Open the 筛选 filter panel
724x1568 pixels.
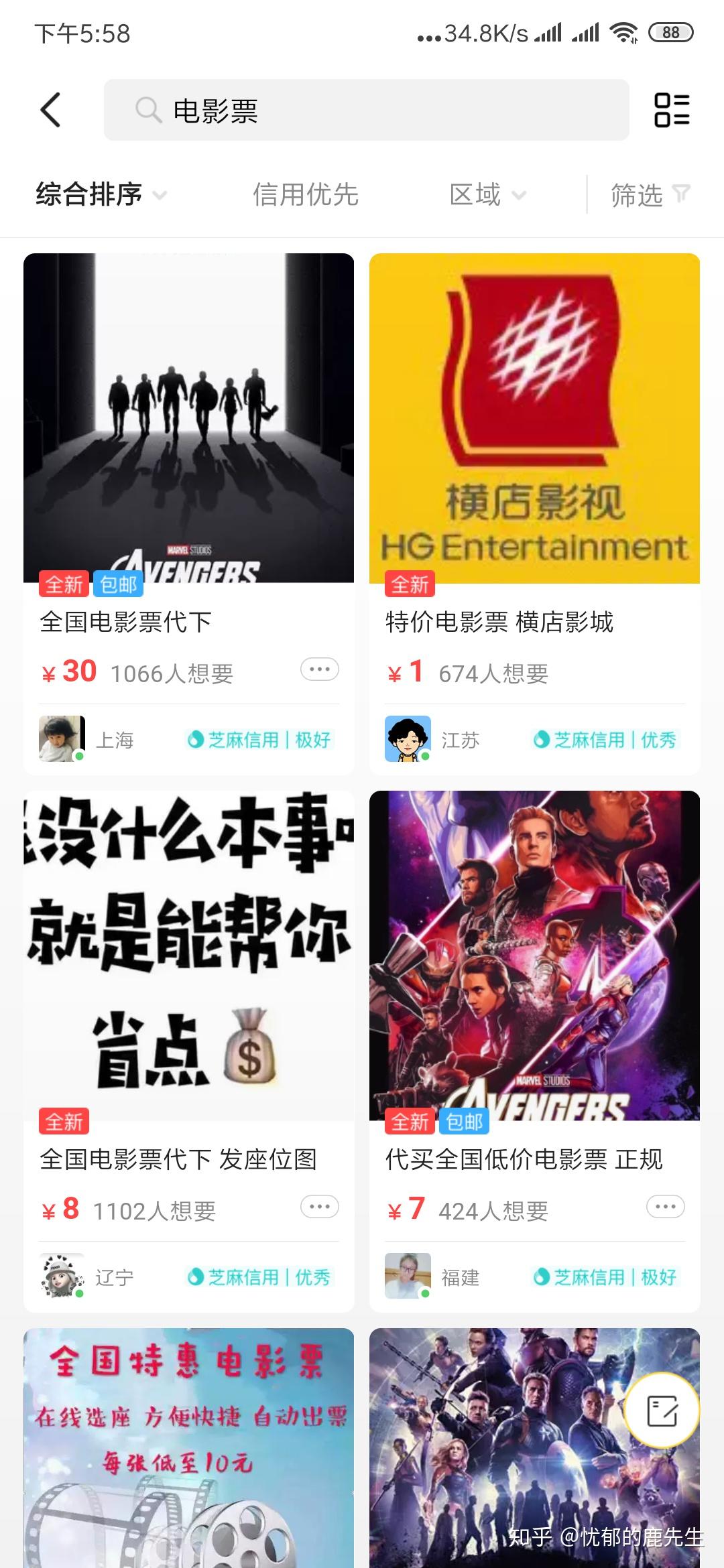[649, 195]
